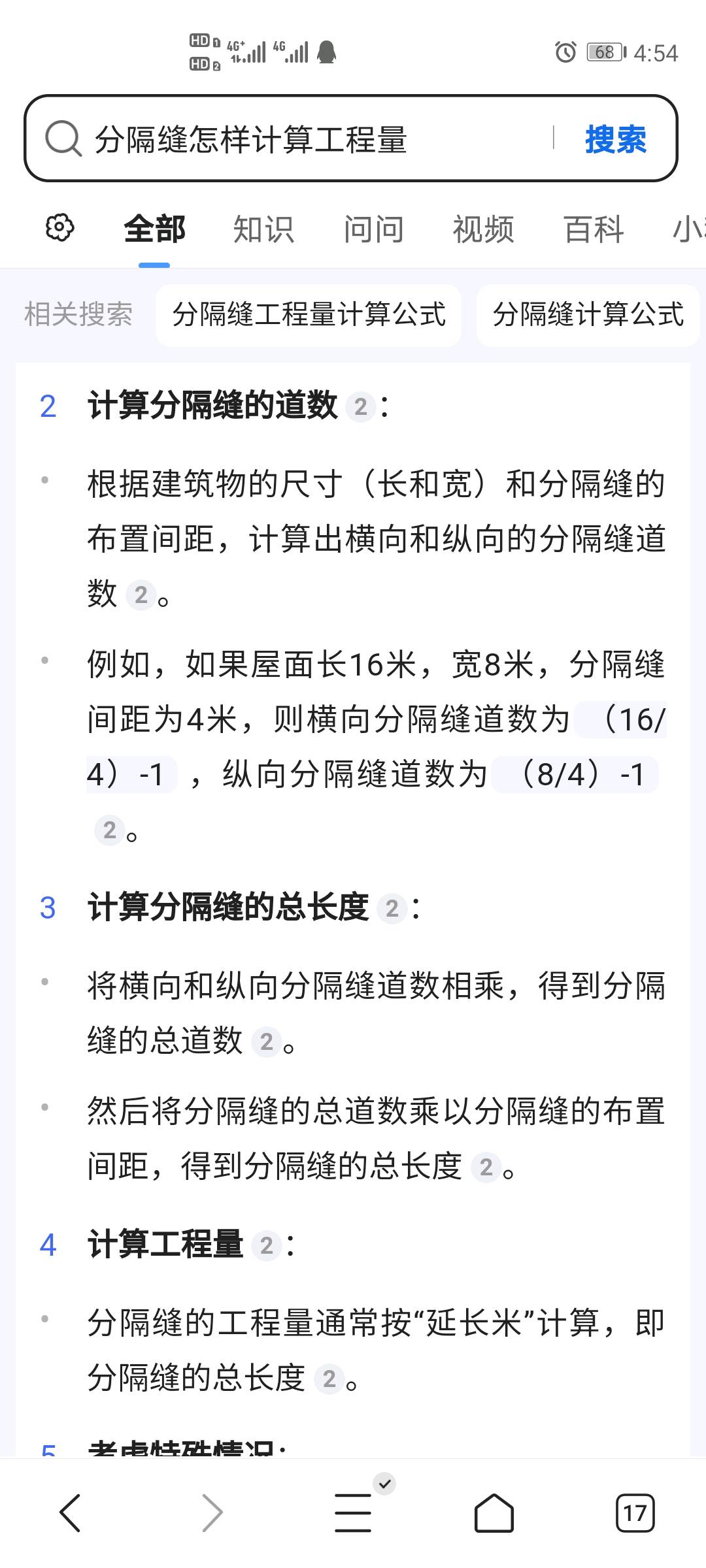Go back with the browser back arrow

point(70,1513)
